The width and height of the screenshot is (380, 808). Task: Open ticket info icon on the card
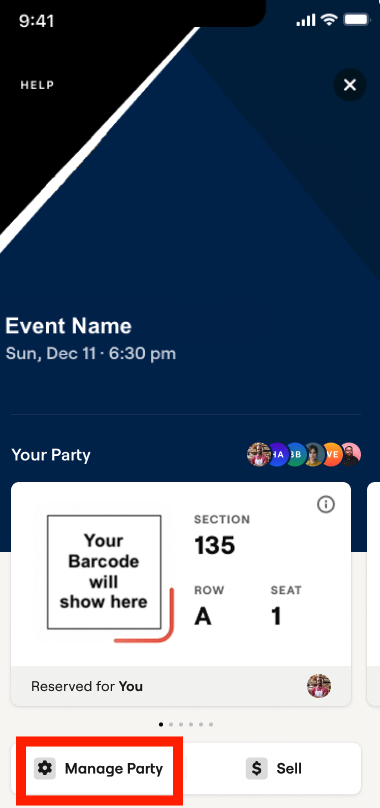[325, 505]
